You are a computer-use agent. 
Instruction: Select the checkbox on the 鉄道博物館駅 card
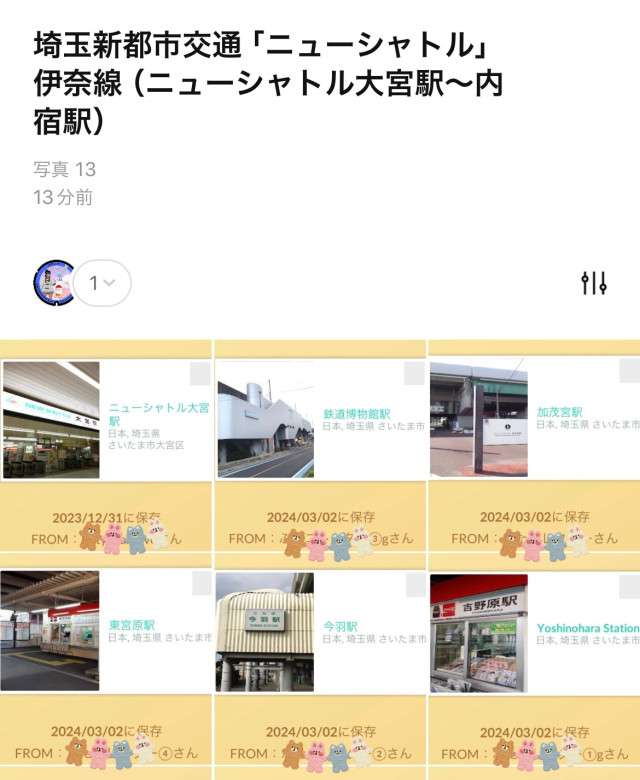[414, 373]
